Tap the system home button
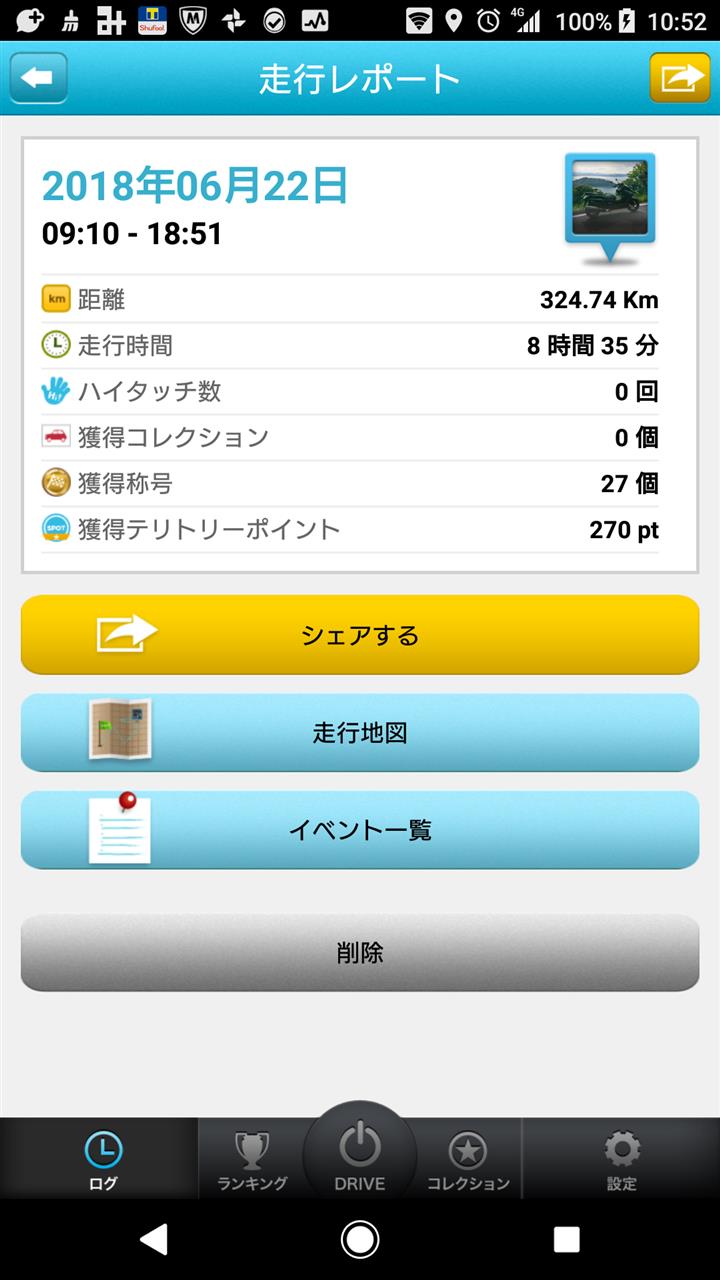 coord(360,1240)
